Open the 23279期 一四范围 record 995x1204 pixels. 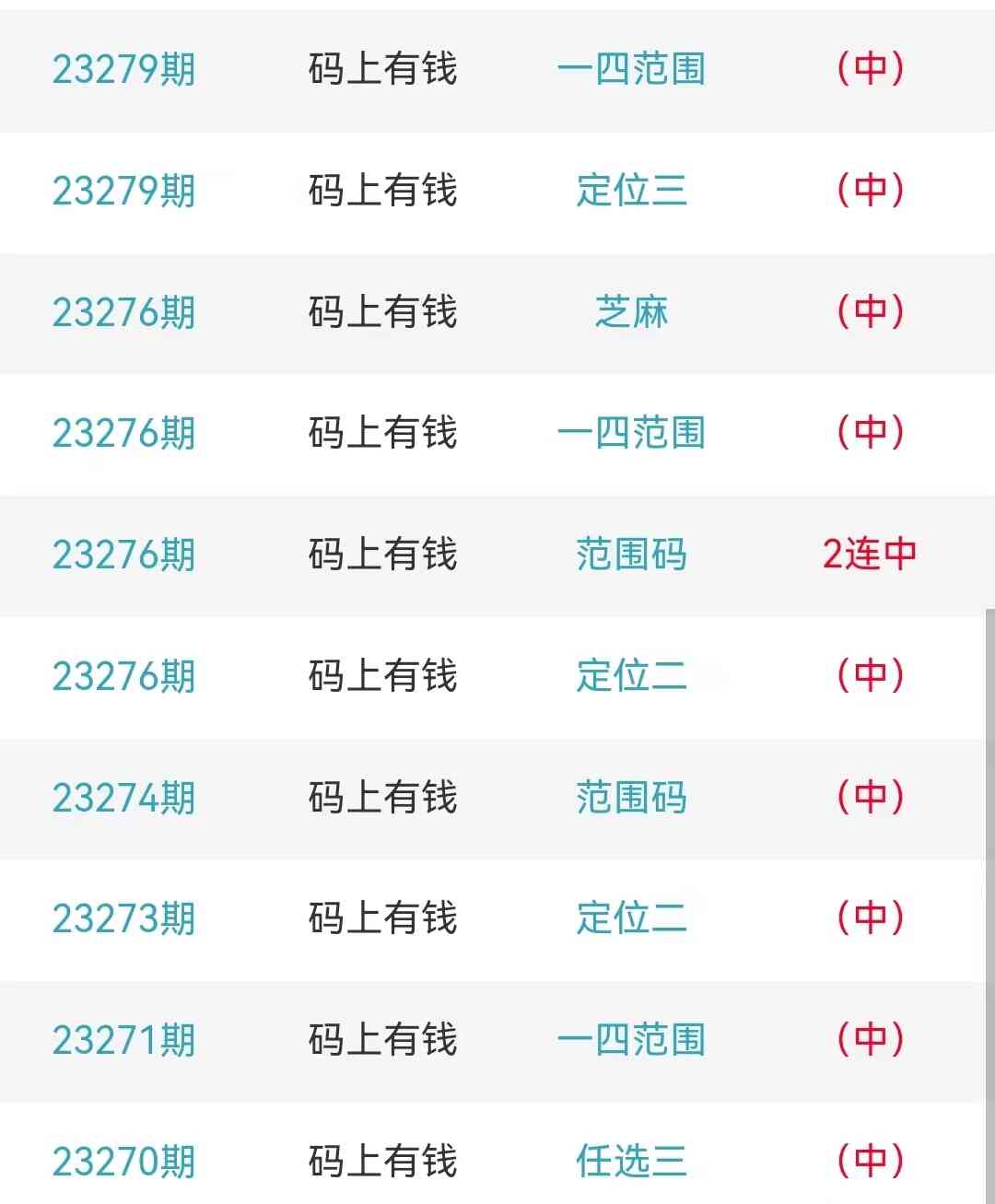631,69
